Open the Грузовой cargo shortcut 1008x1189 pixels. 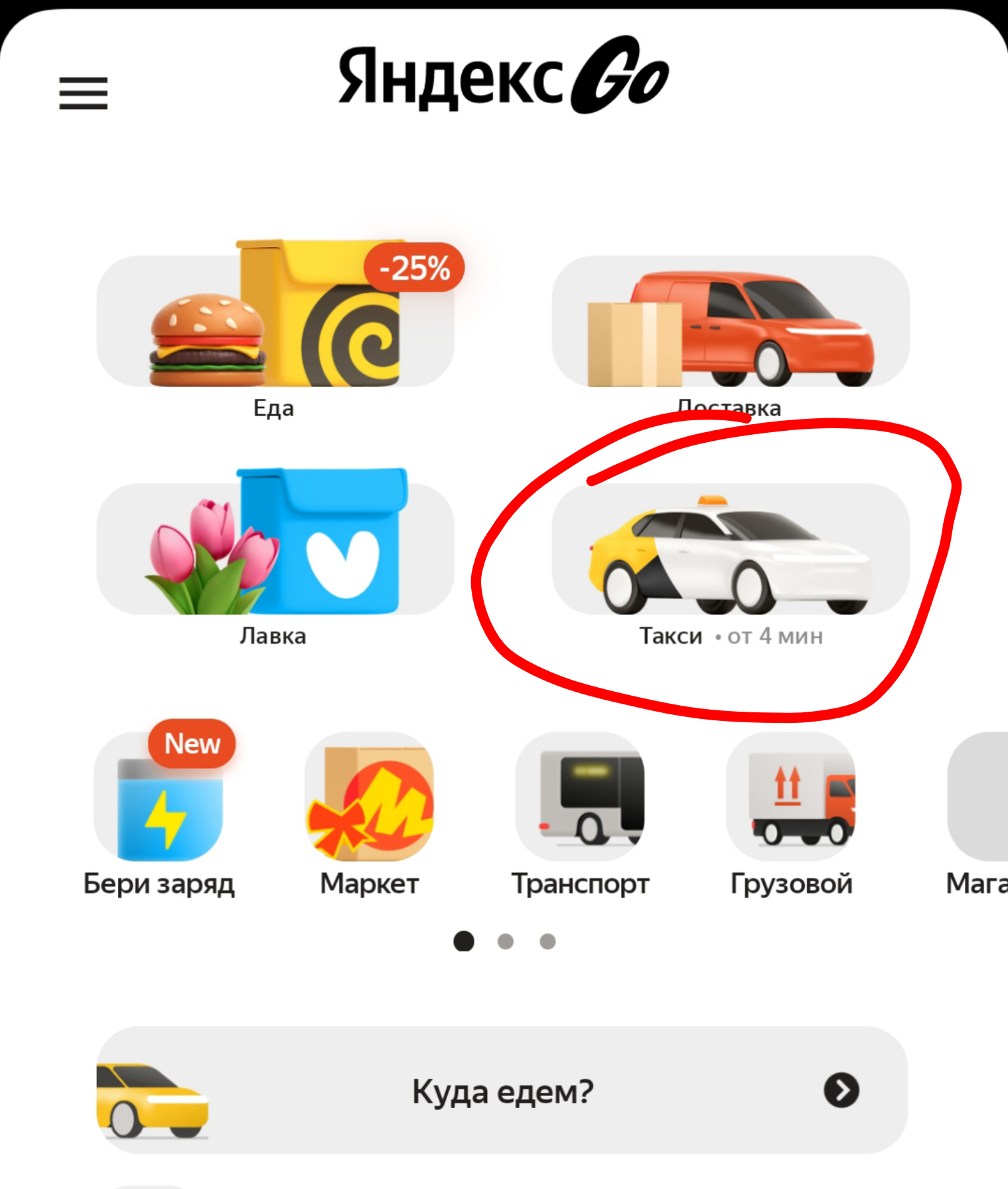click(791, 797)
